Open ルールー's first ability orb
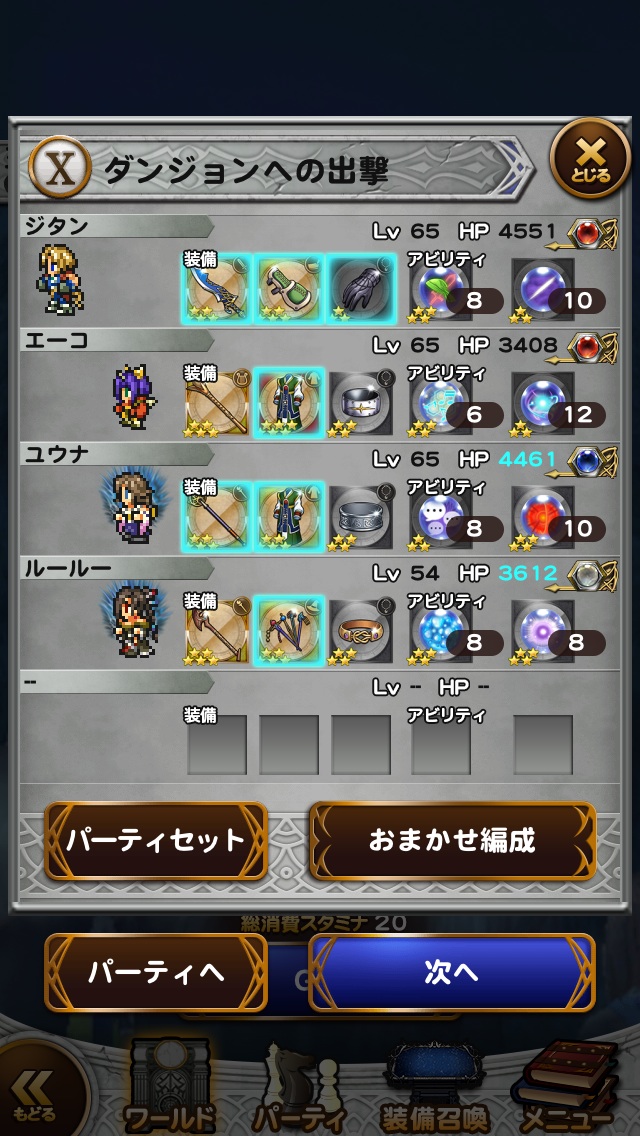Image resolution: width=640 pixels, height=1136 pixels. (441, 630)
